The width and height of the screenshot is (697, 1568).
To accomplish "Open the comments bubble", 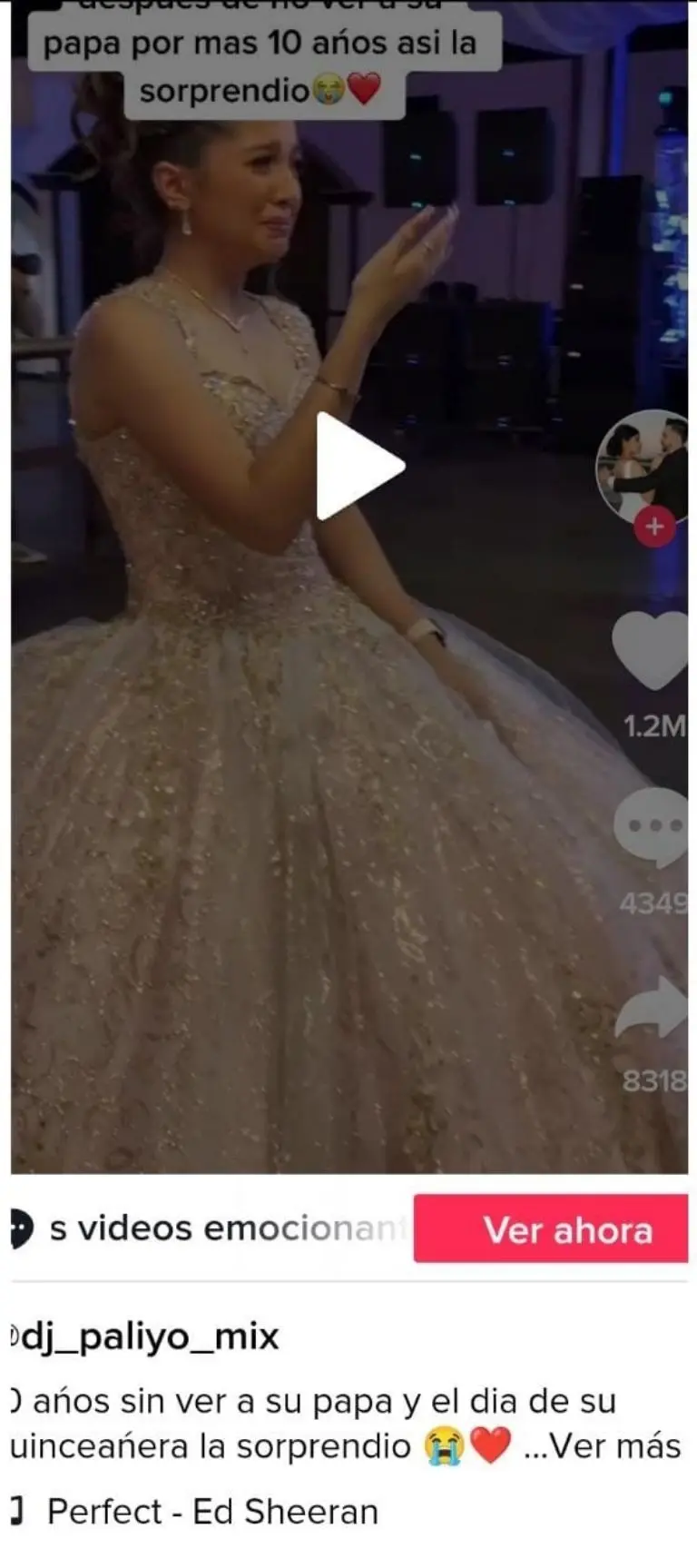I will click(x=651, y=826).
